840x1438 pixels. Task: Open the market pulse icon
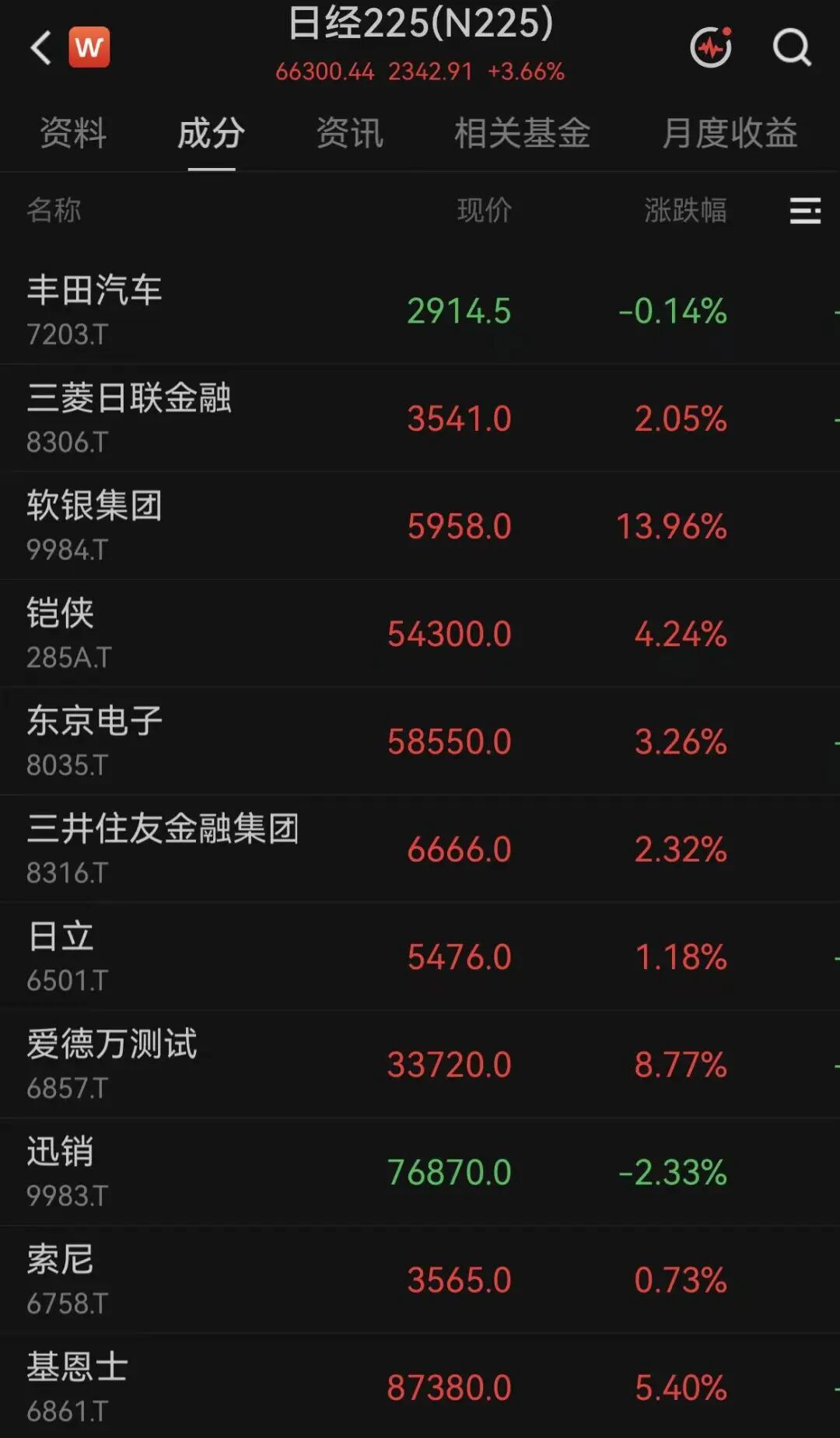(712, 47)
